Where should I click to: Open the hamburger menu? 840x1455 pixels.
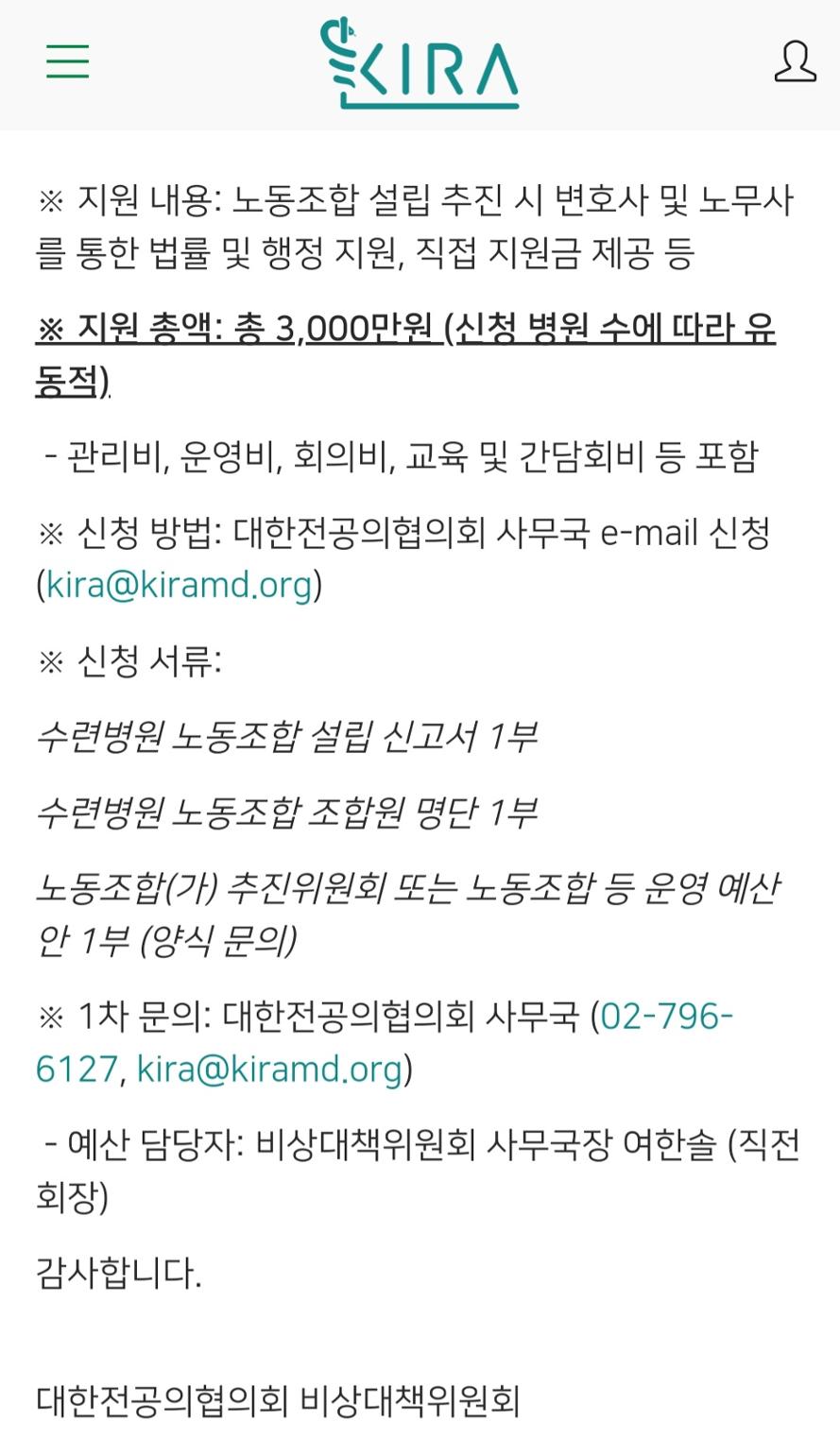point(68,61)
